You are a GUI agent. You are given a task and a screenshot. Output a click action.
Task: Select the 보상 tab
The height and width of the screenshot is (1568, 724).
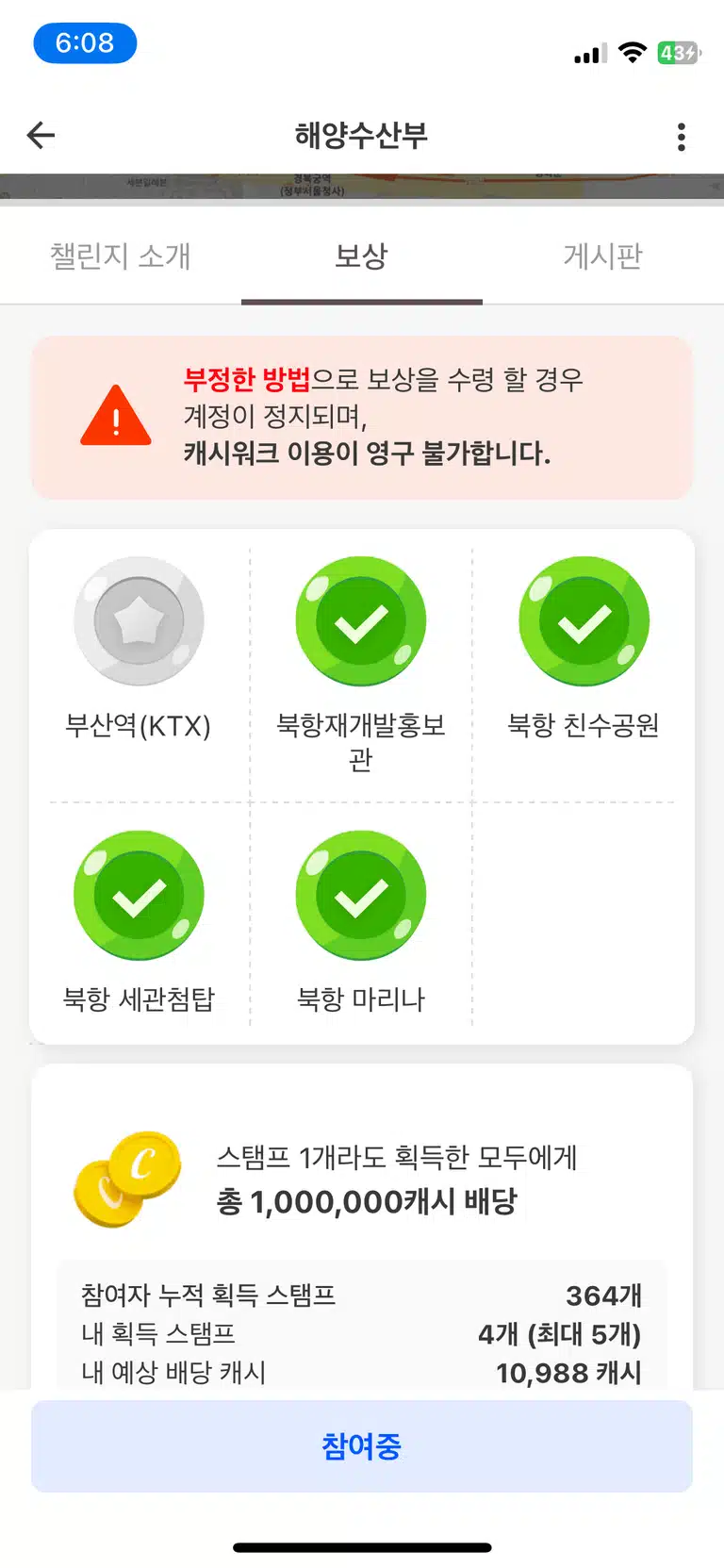pos(362,256)
